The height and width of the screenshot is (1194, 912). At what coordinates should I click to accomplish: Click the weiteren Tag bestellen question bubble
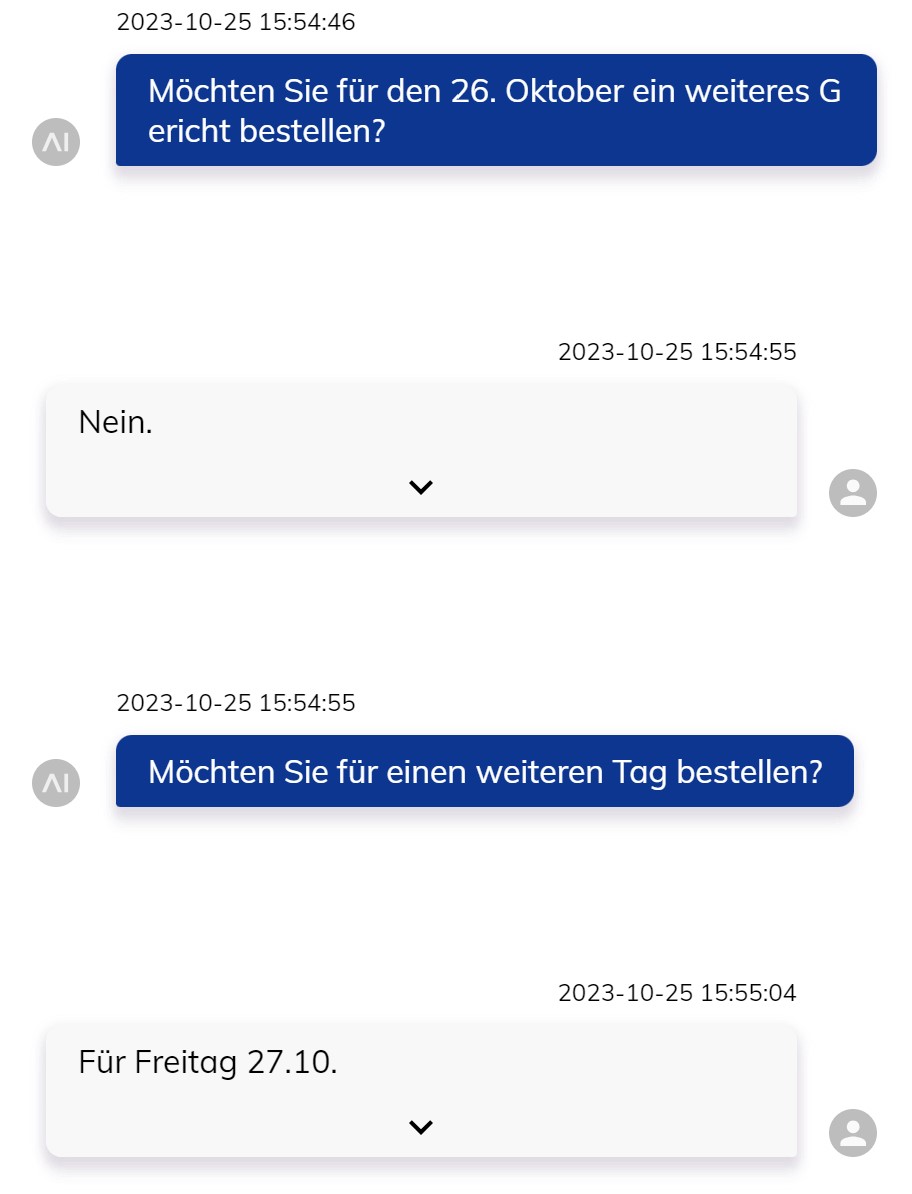coord(485,771)
